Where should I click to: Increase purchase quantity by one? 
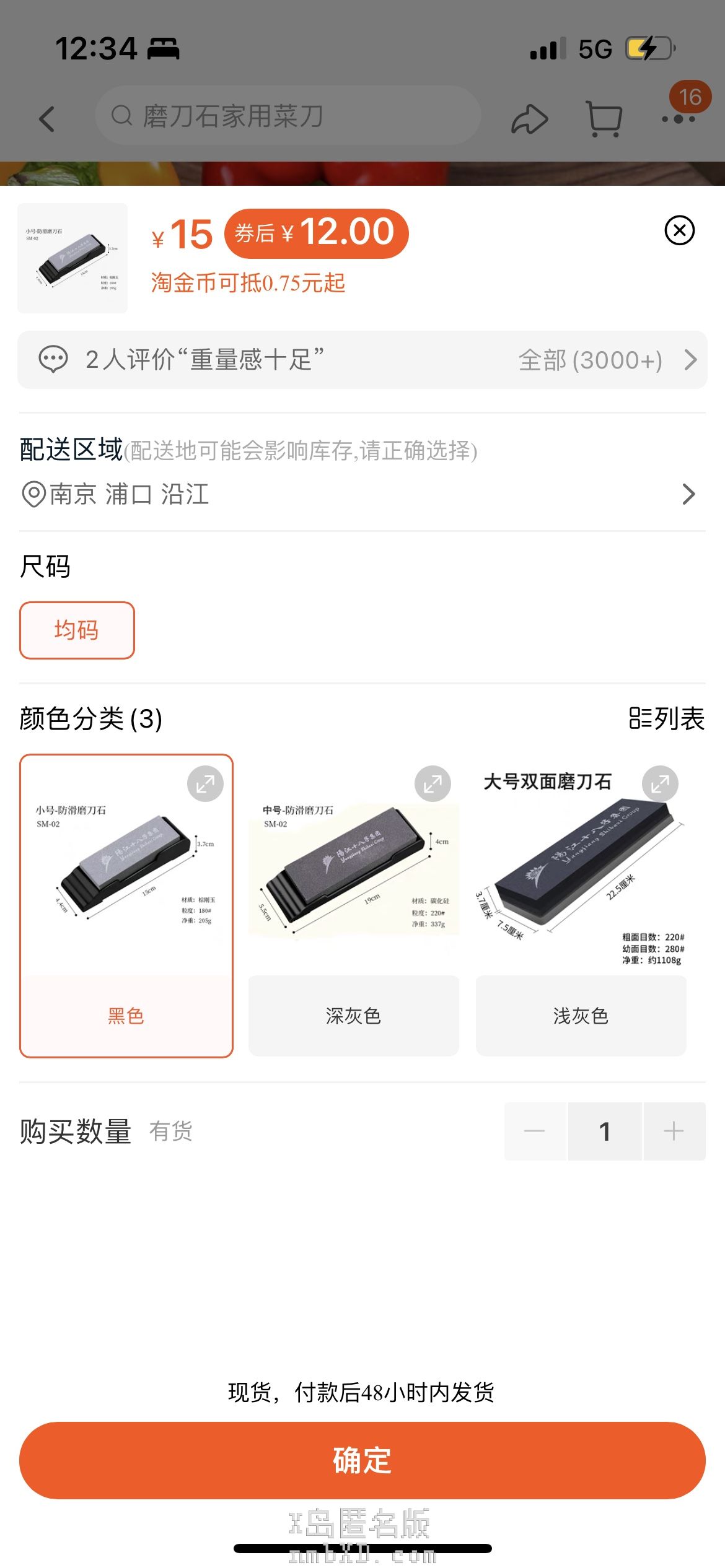pyautogui.click(x=674, y=1131)
